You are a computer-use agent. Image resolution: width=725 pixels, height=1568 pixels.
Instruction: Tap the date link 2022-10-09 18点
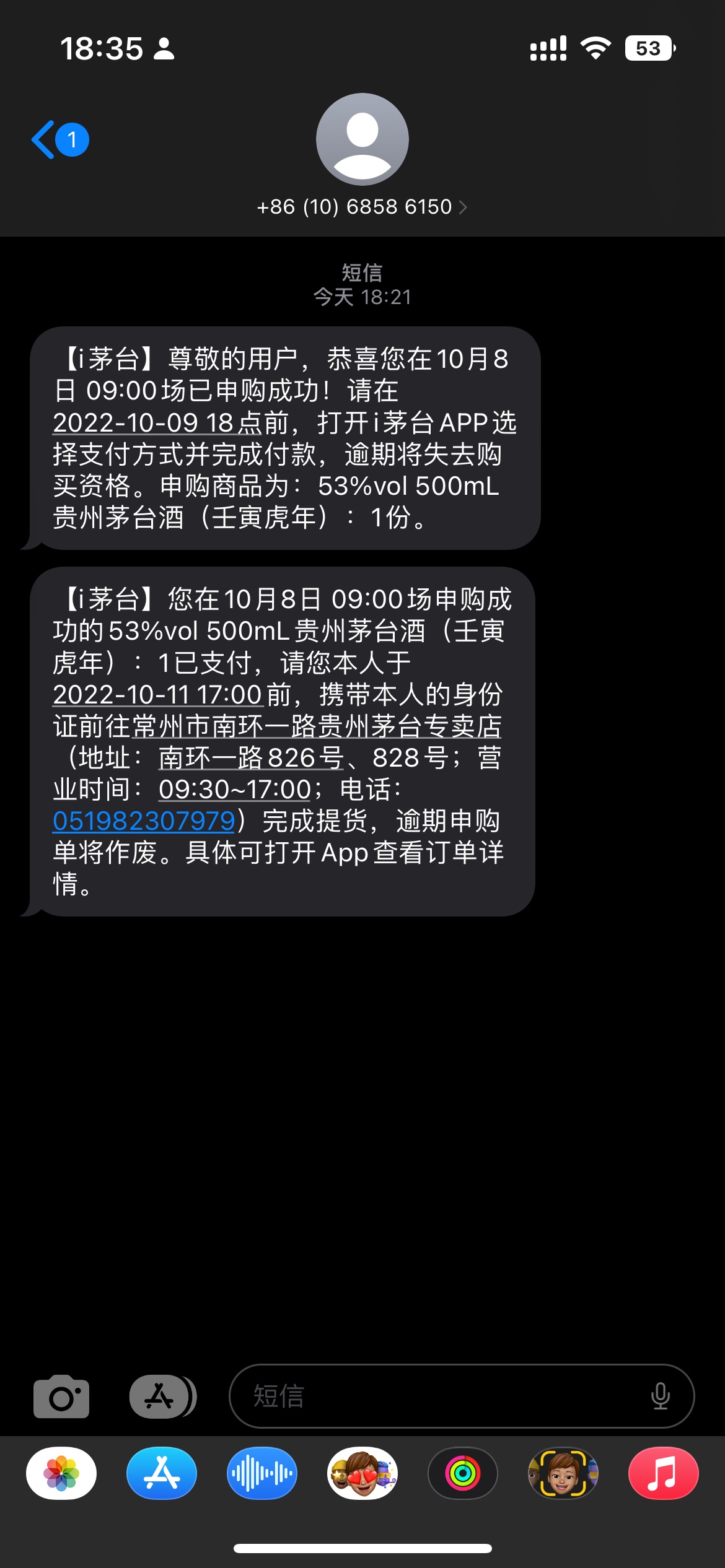point(157,423)
